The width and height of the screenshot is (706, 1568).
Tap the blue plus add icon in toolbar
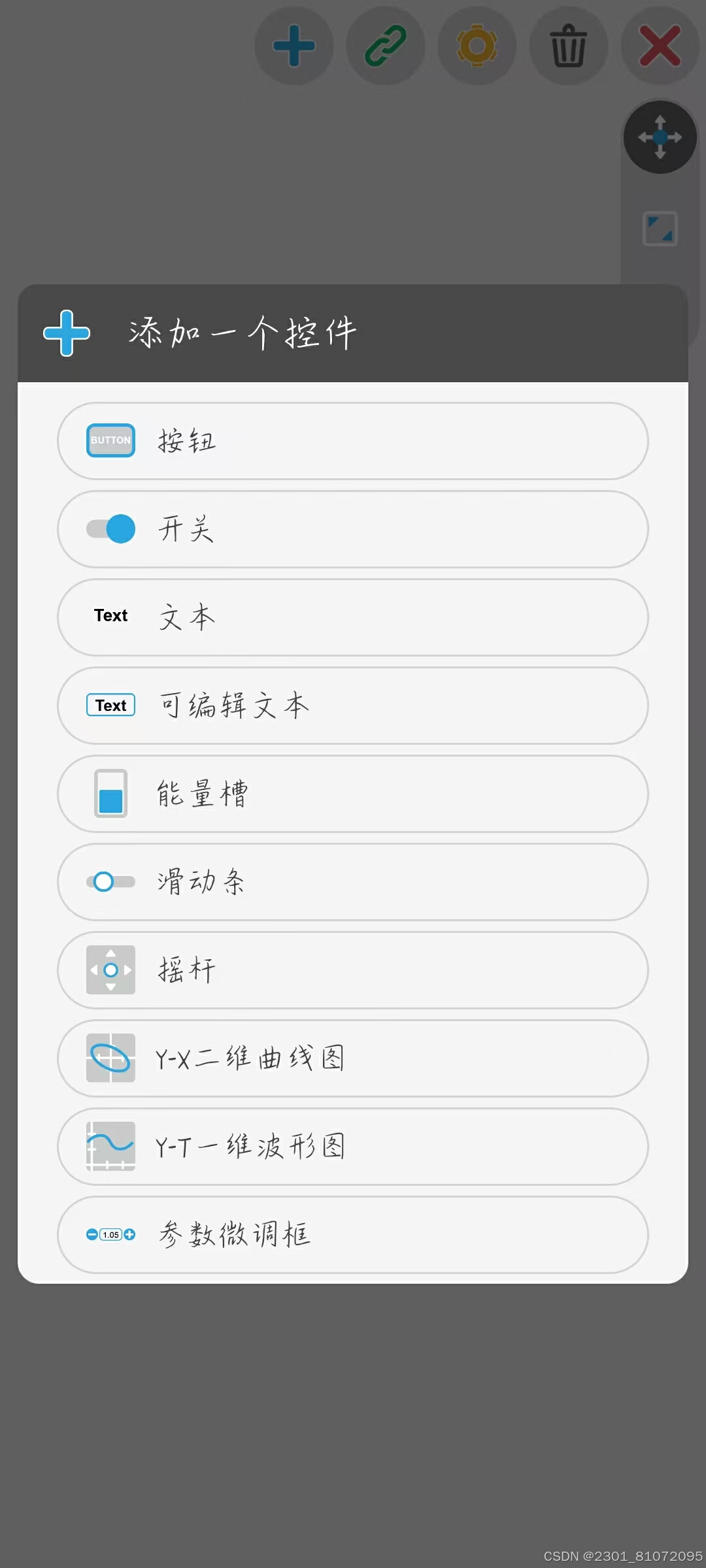coord(294,46)
